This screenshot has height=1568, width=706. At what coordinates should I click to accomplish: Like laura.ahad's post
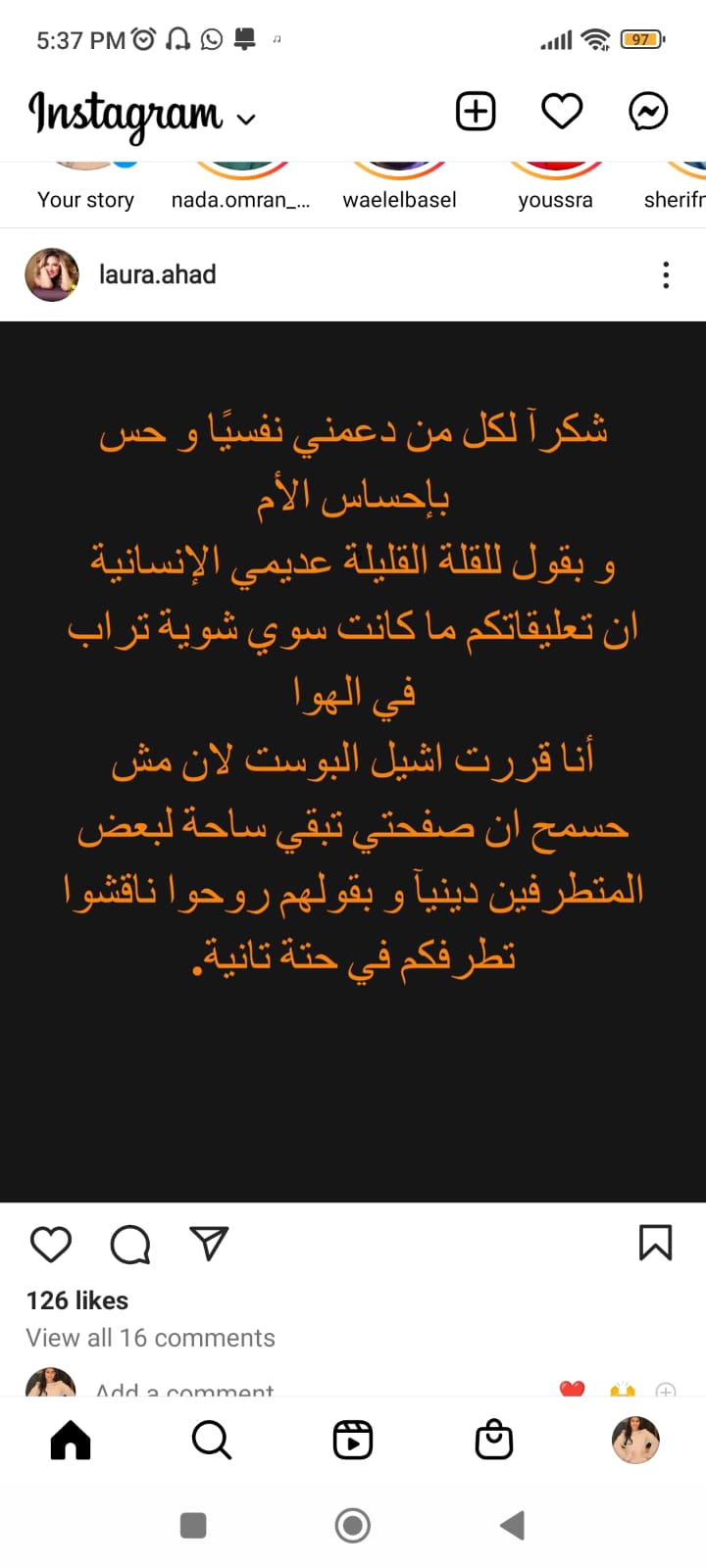click(x=51, y=1244)
